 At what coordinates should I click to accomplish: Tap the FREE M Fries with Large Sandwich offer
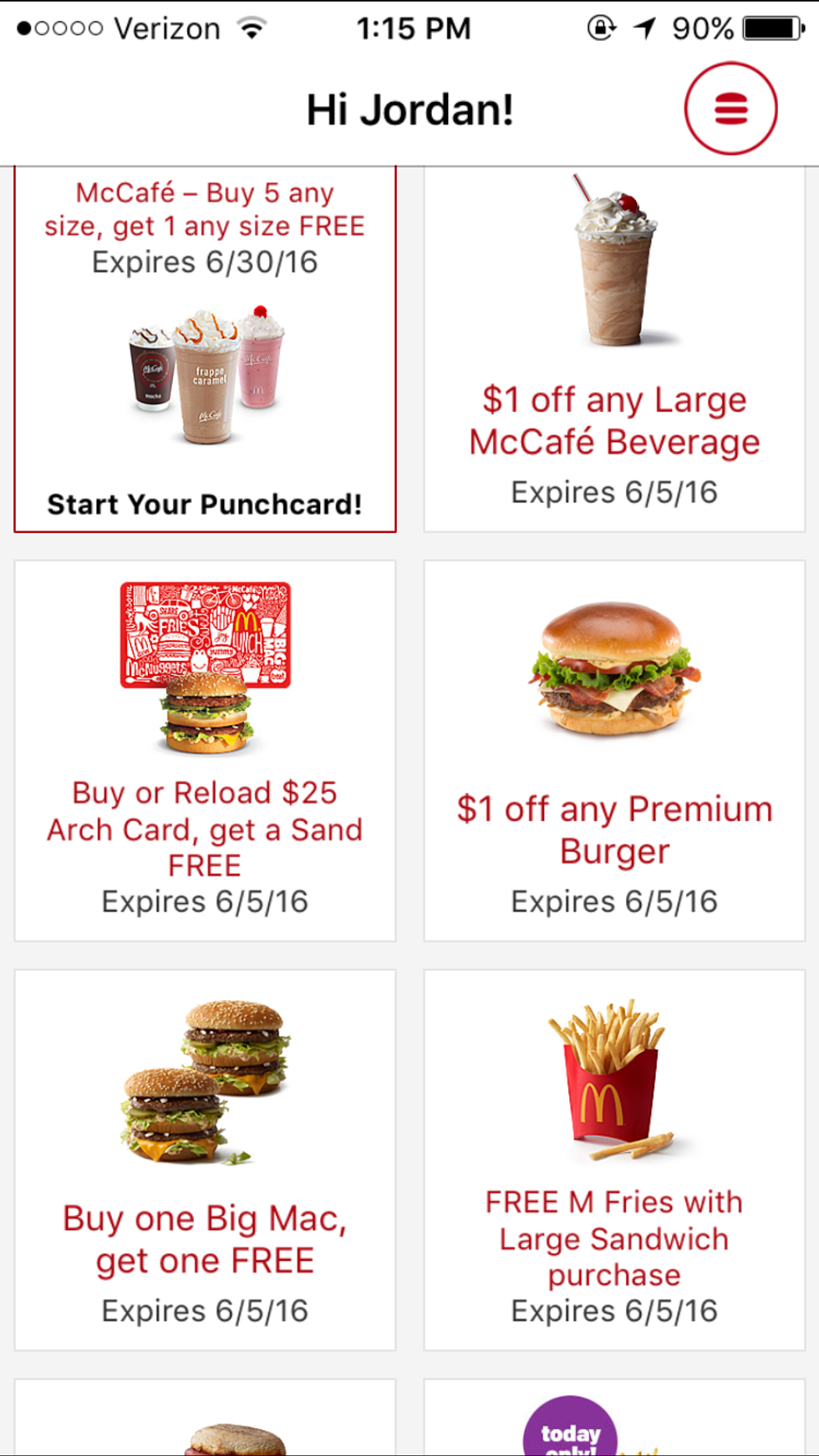pyautogui.click(x=614, y=1159)
